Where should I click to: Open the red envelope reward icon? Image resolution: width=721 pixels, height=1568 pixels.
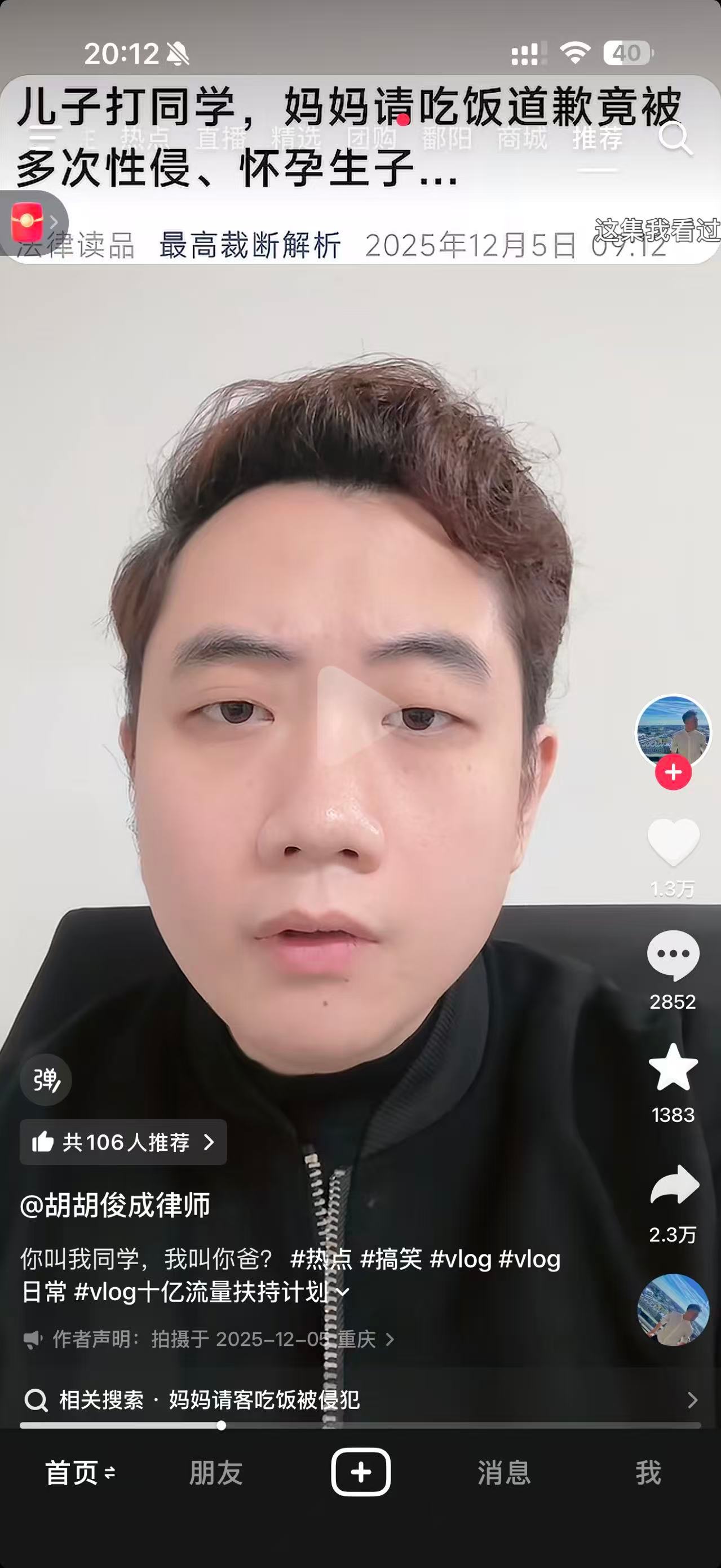coord(28,222)
